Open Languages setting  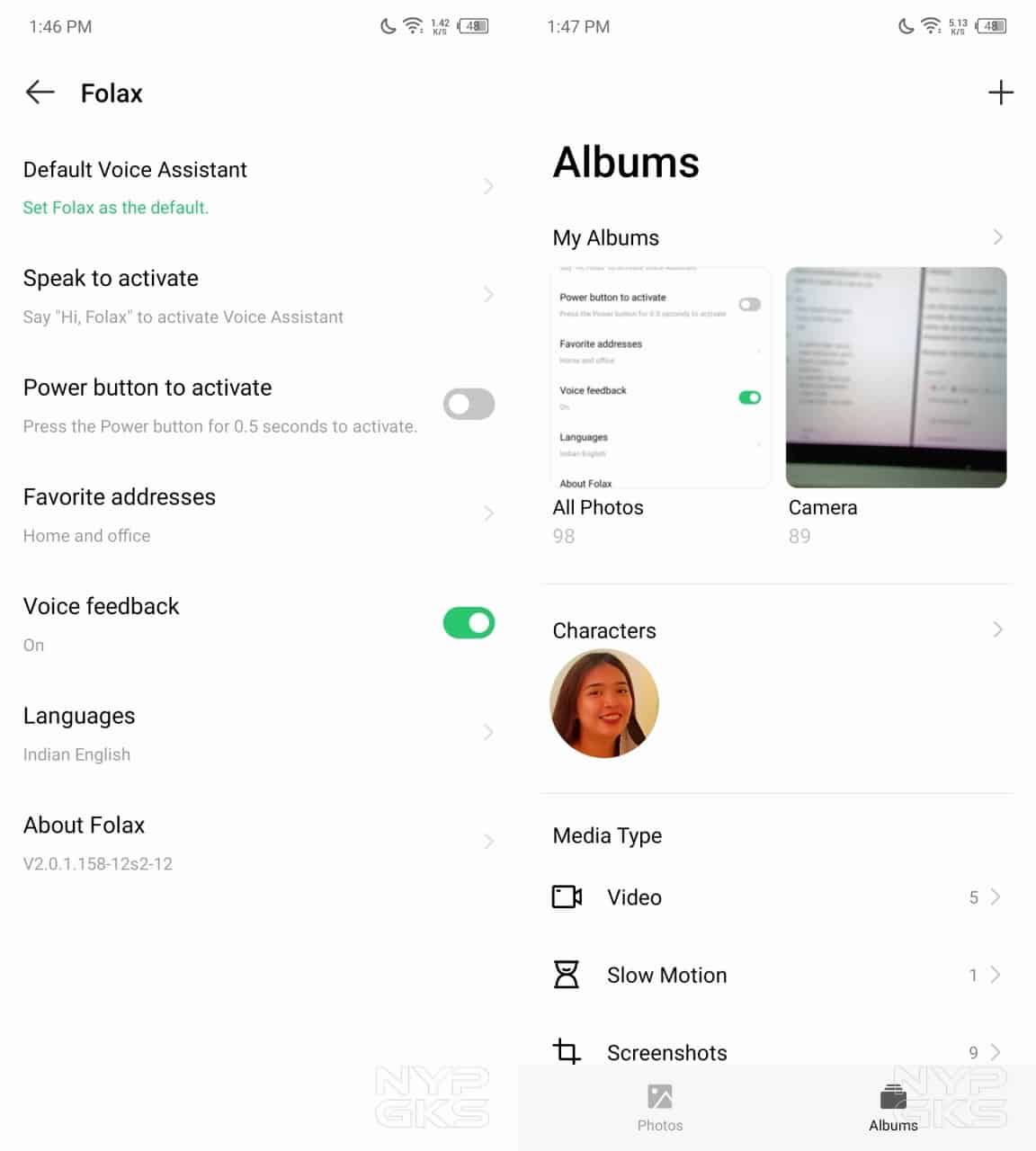click(x=256, y=733)
